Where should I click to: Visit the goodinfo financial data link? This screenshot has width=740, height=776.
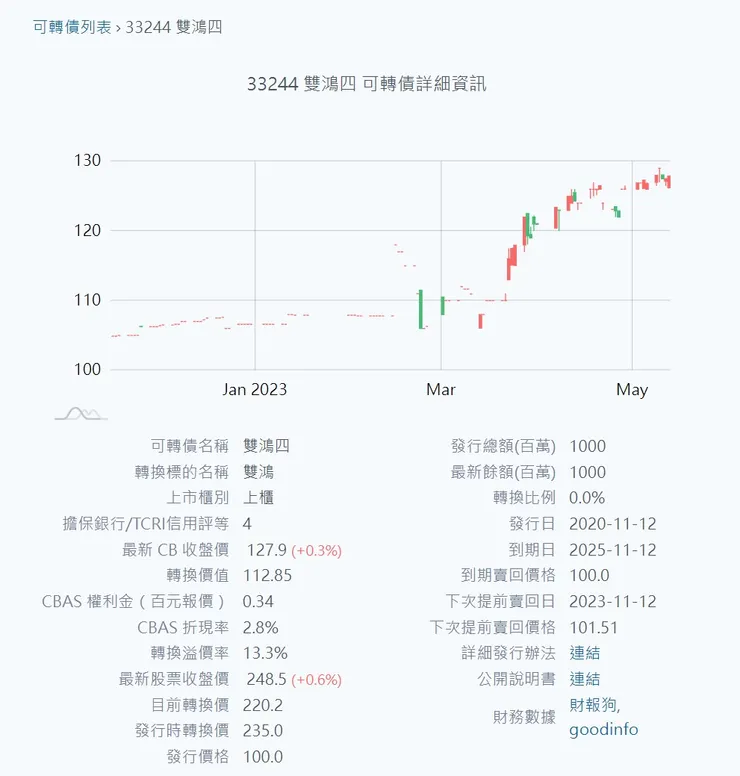coord(602,730)
